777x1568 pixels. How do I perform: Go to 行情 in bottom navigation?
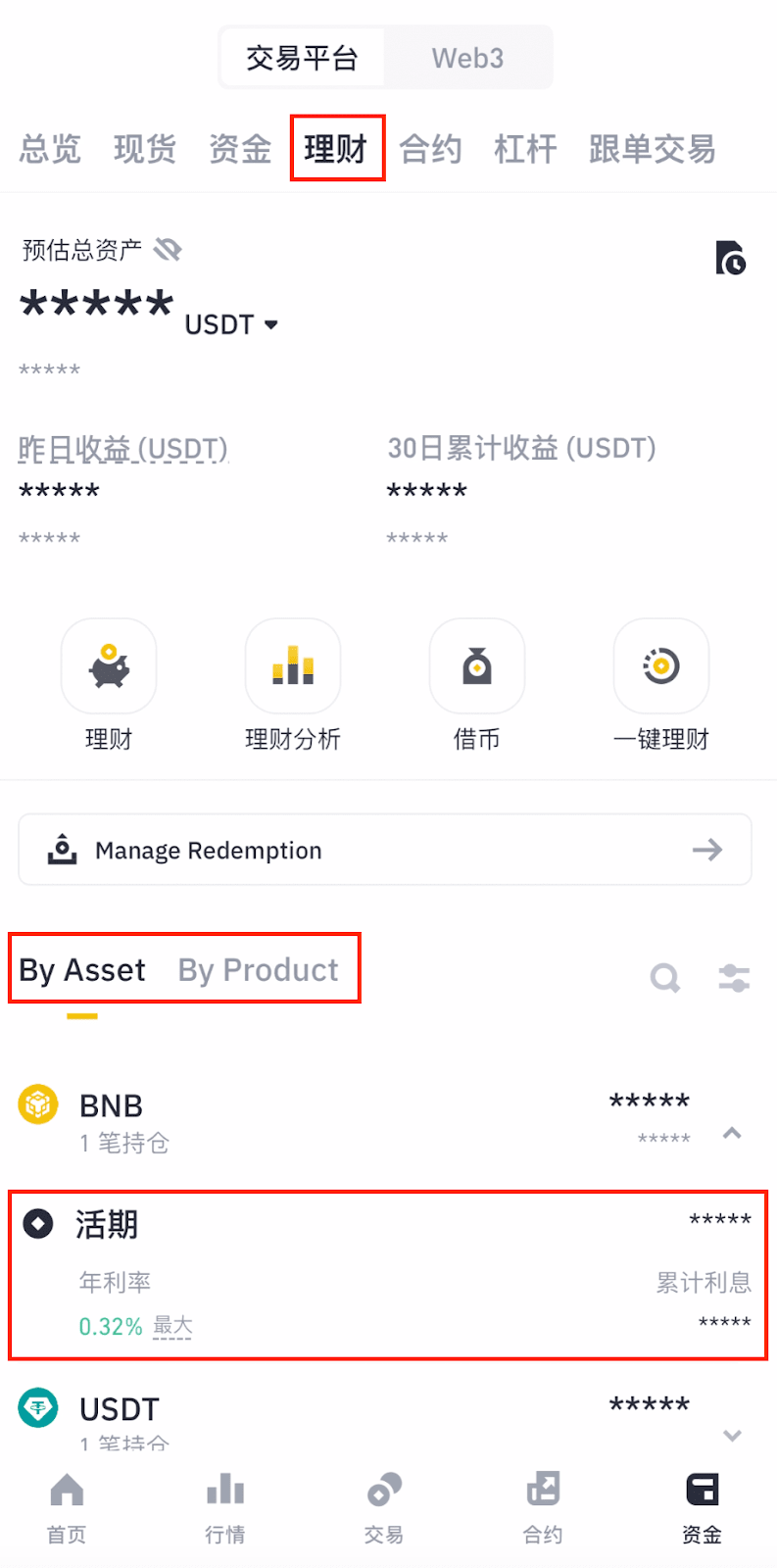pyautogui.click(x=224, y=1507)
